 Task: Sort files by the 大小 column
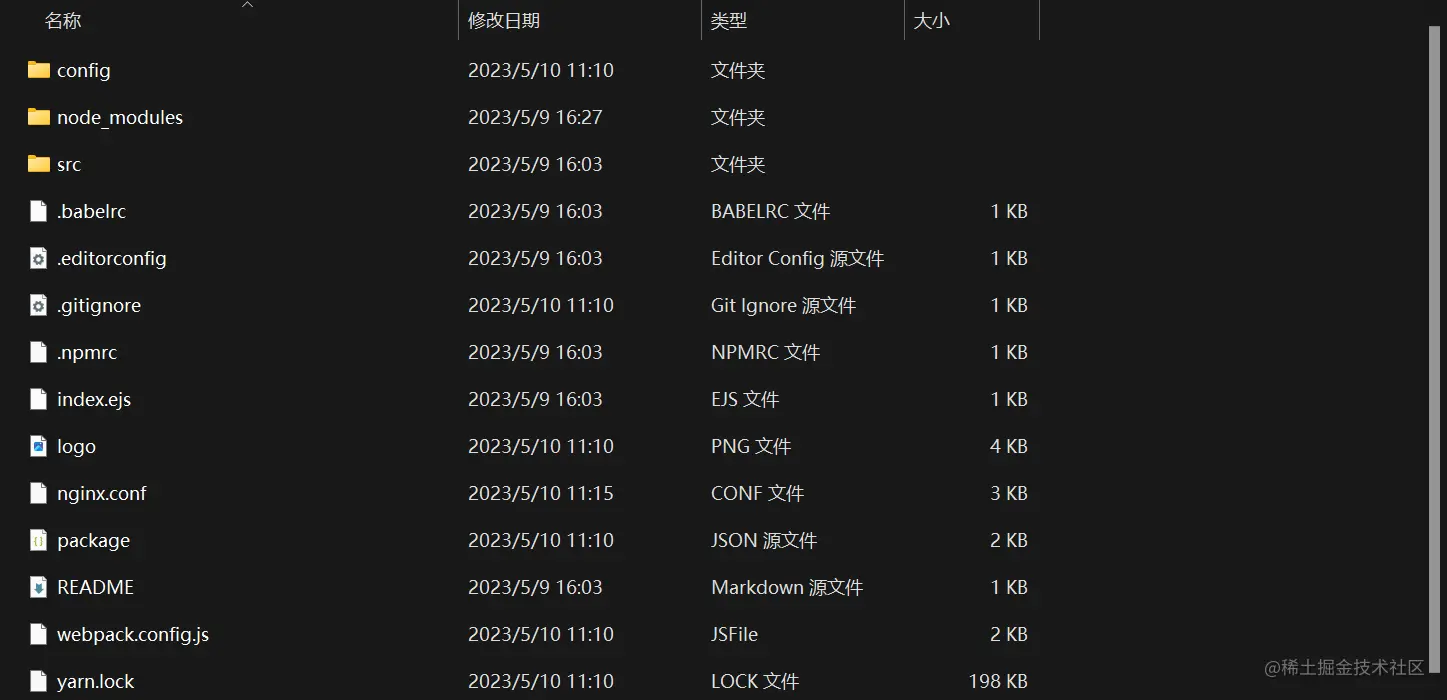coord(932,21)
